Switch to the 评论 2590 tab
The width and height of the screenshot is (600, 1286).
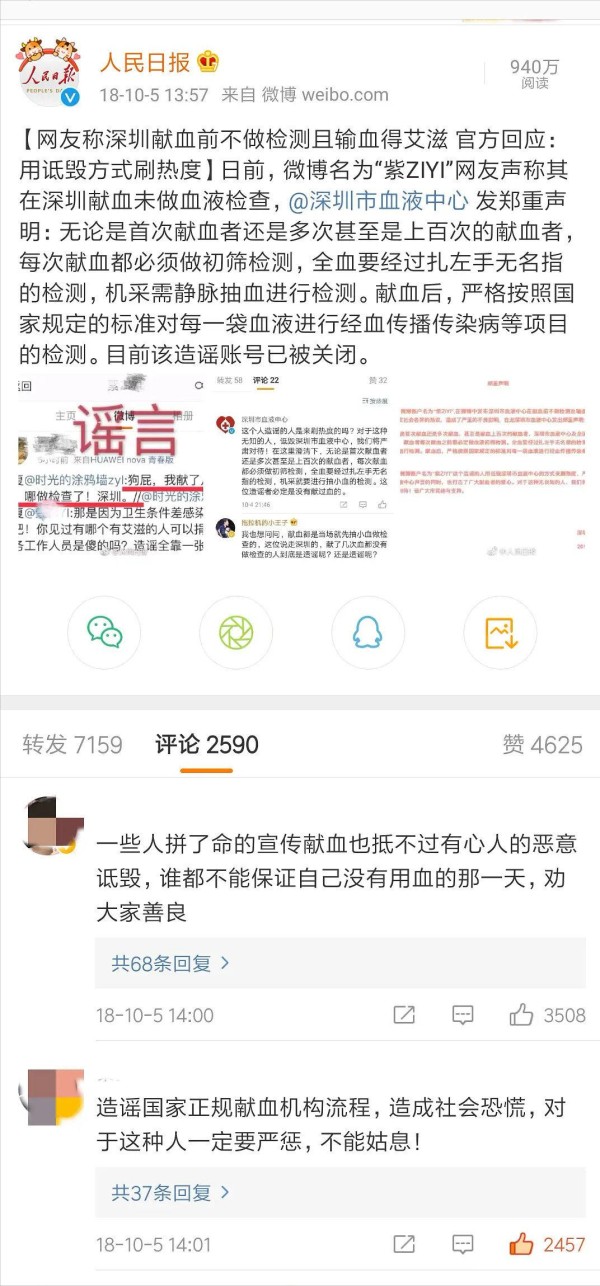pos(206,745)
